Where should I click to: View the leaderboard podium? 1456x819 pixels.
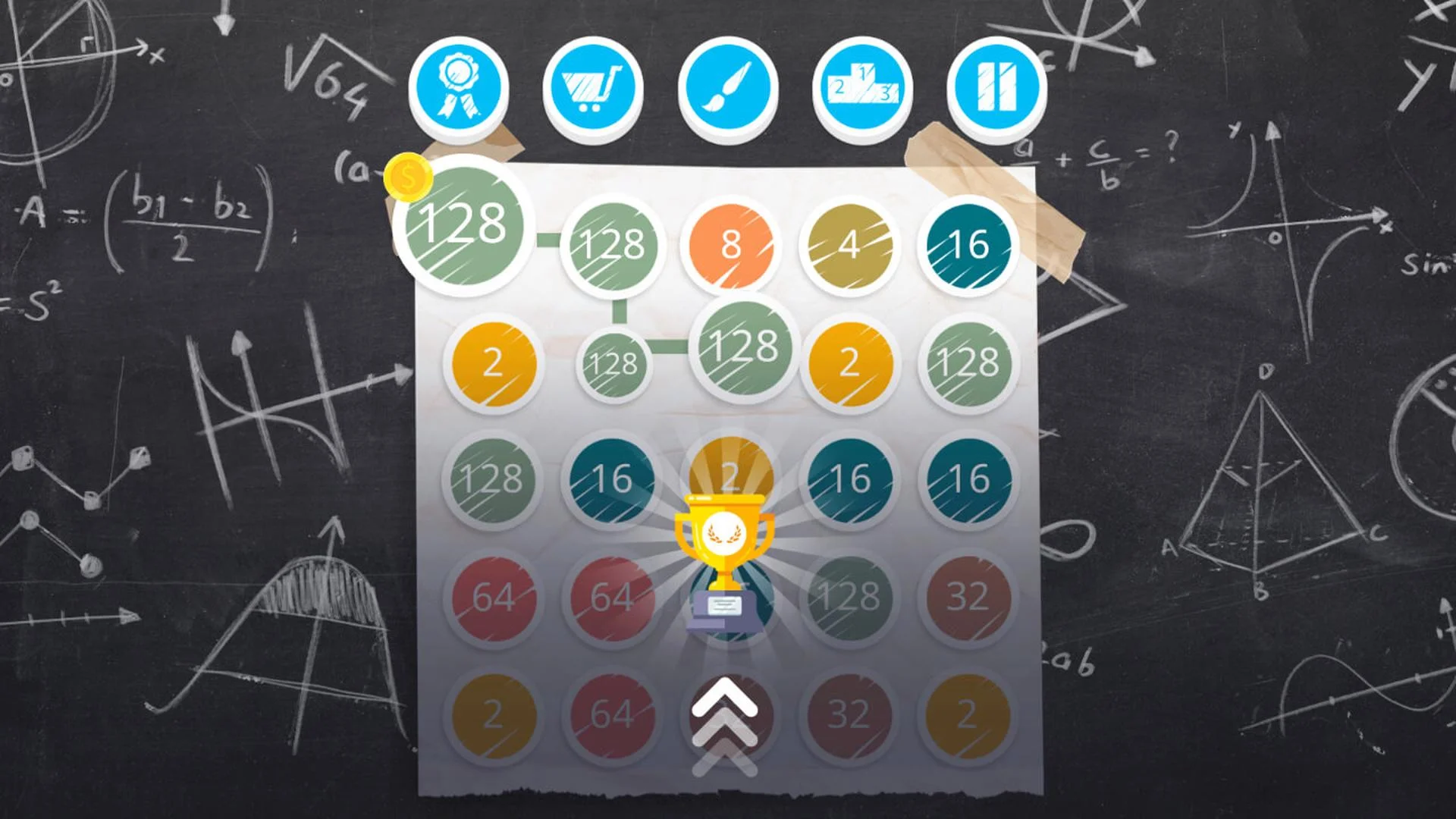tap(862, 87)
